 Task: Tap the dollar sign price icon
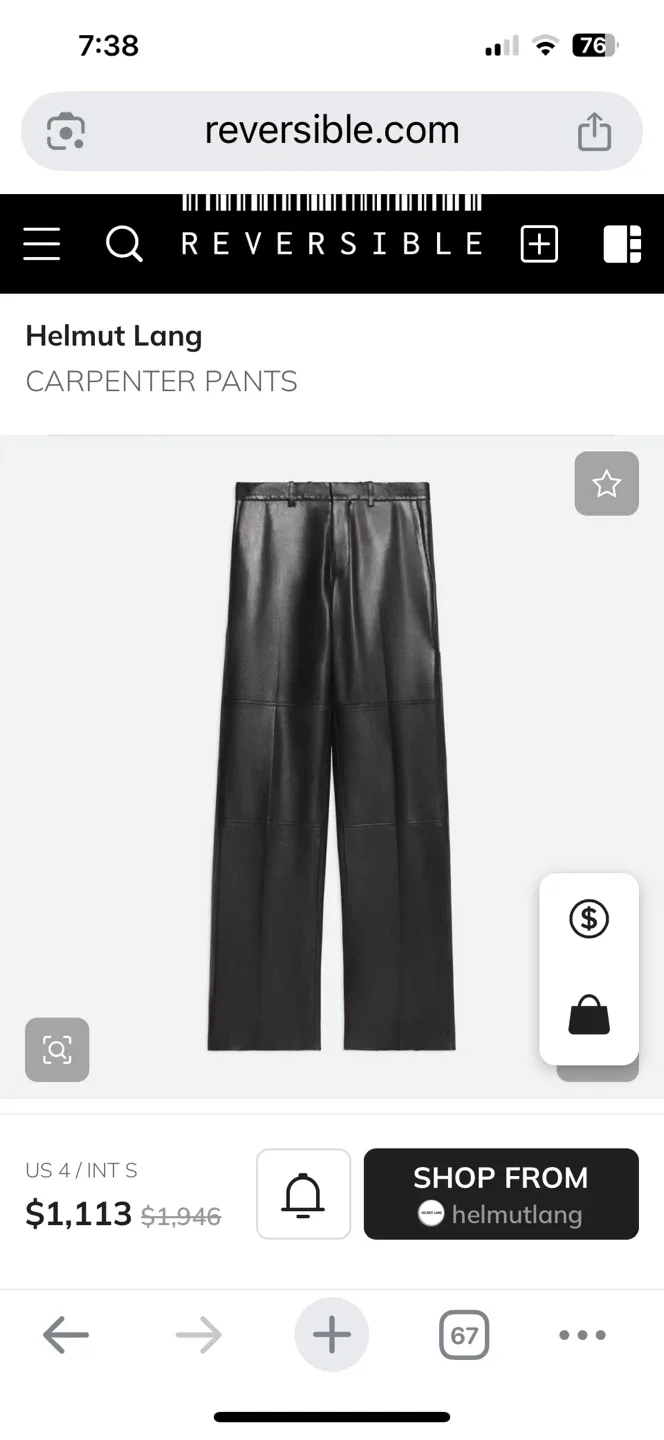[x=589, y=918]
